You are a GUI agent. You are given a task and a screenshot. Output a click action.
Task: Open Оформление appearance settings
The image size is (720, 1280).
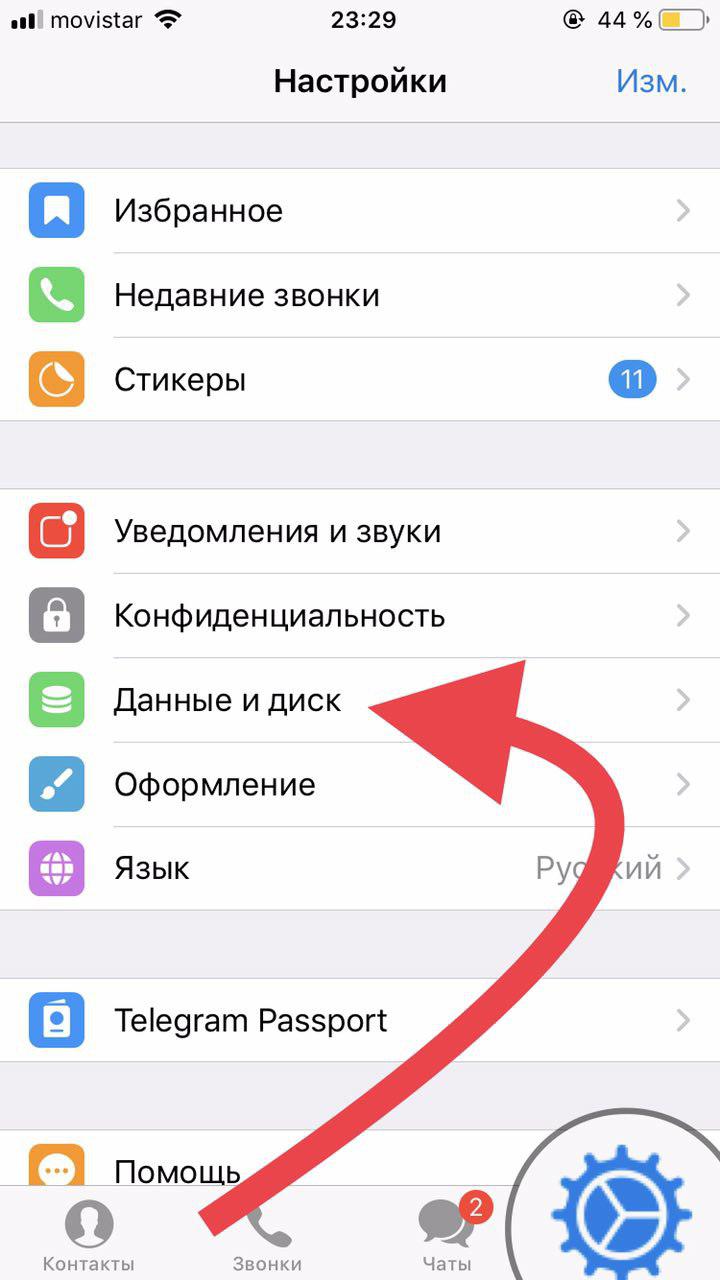(360, 784)
